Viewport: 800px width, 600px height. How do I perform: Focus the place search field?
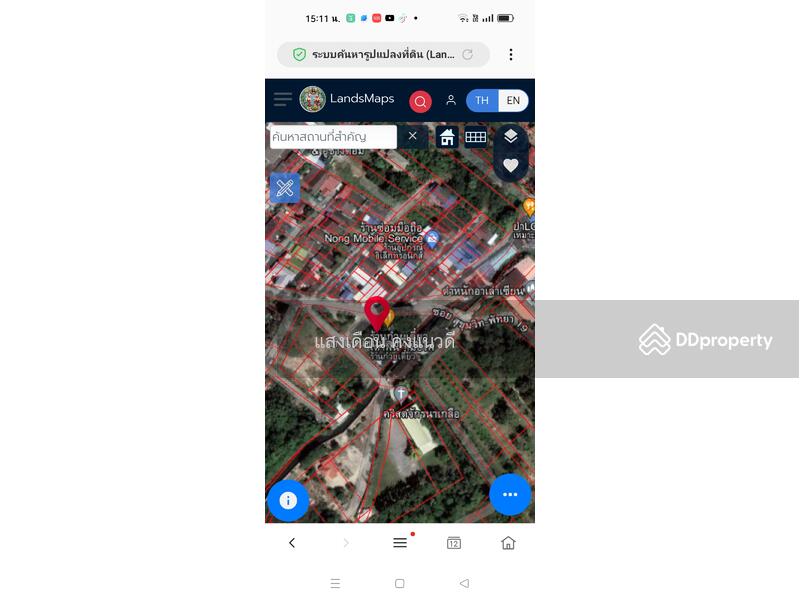pyautogui.click(x=333, y=137)
